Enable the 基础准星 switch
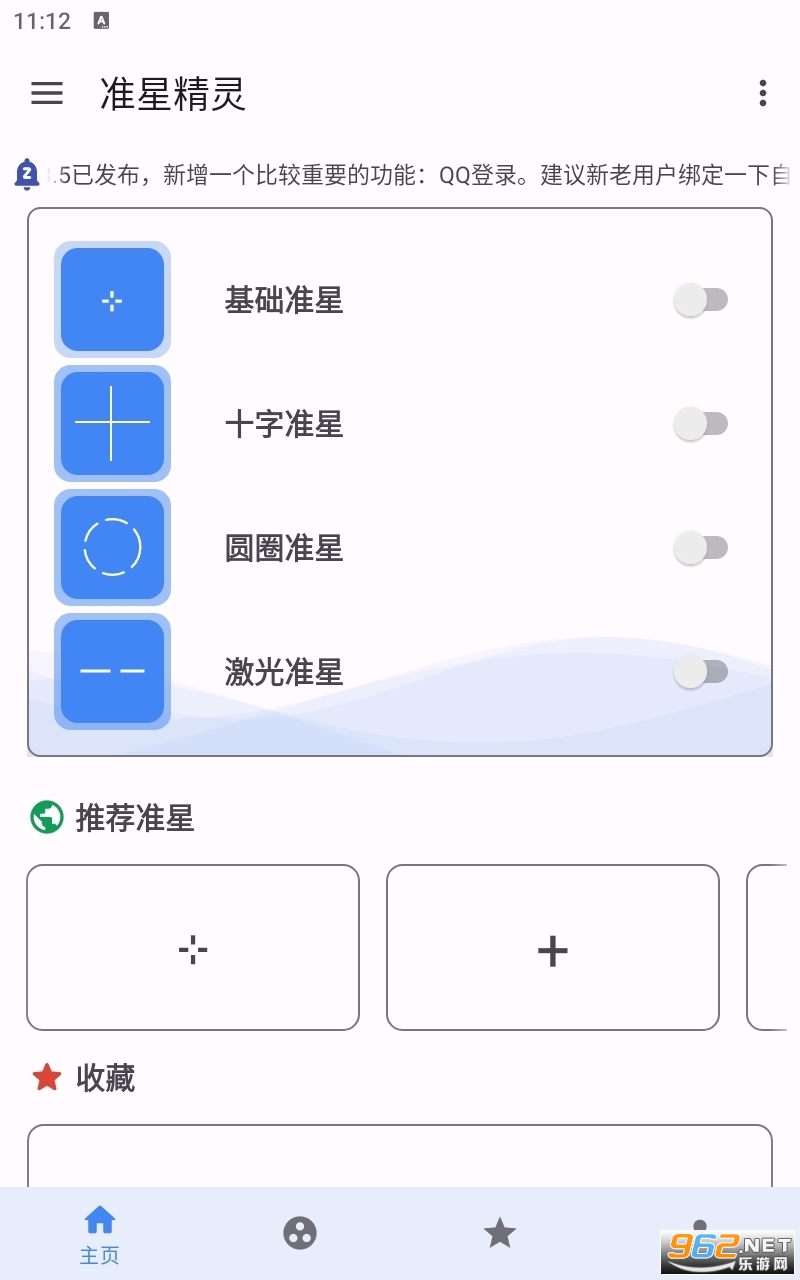The image size is (800, 1280). click(x=701, y=300)
